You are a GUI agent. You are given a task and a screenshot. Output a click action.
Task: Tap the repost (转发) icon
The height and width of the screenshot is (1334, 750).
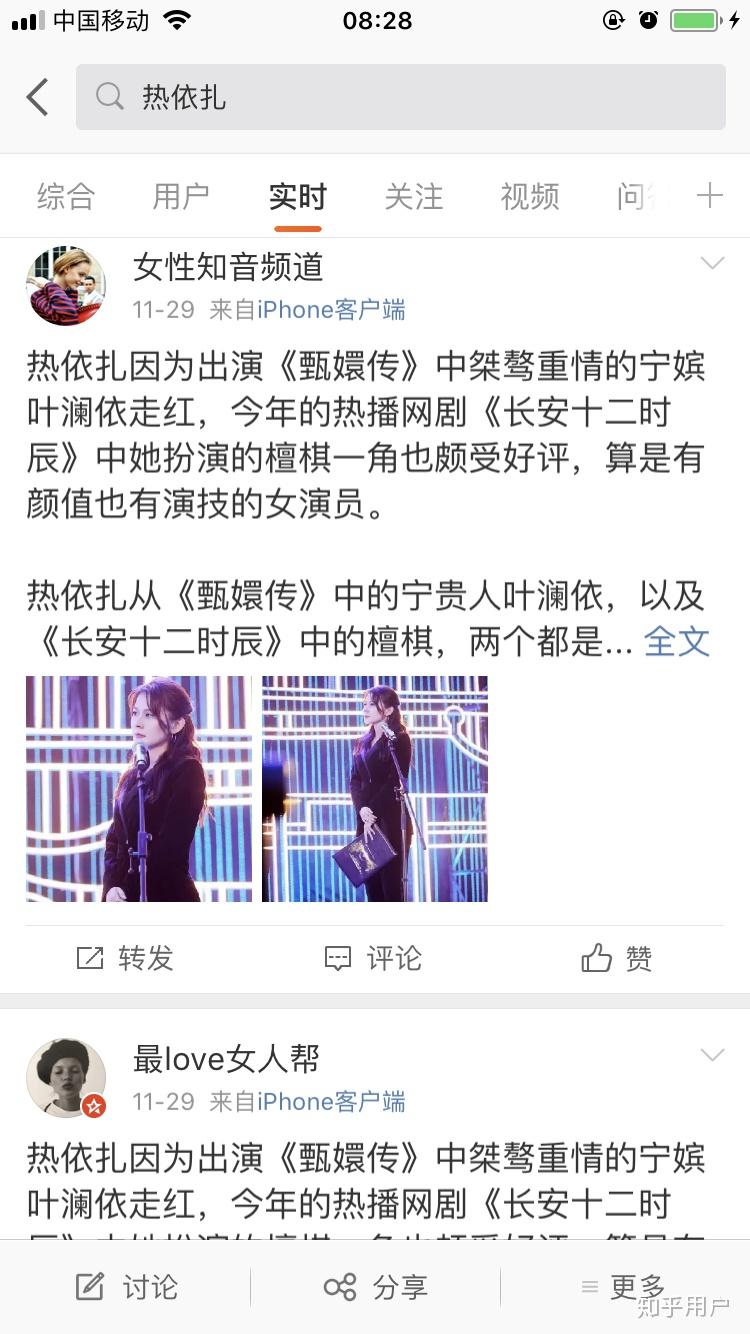pos(89,958)
